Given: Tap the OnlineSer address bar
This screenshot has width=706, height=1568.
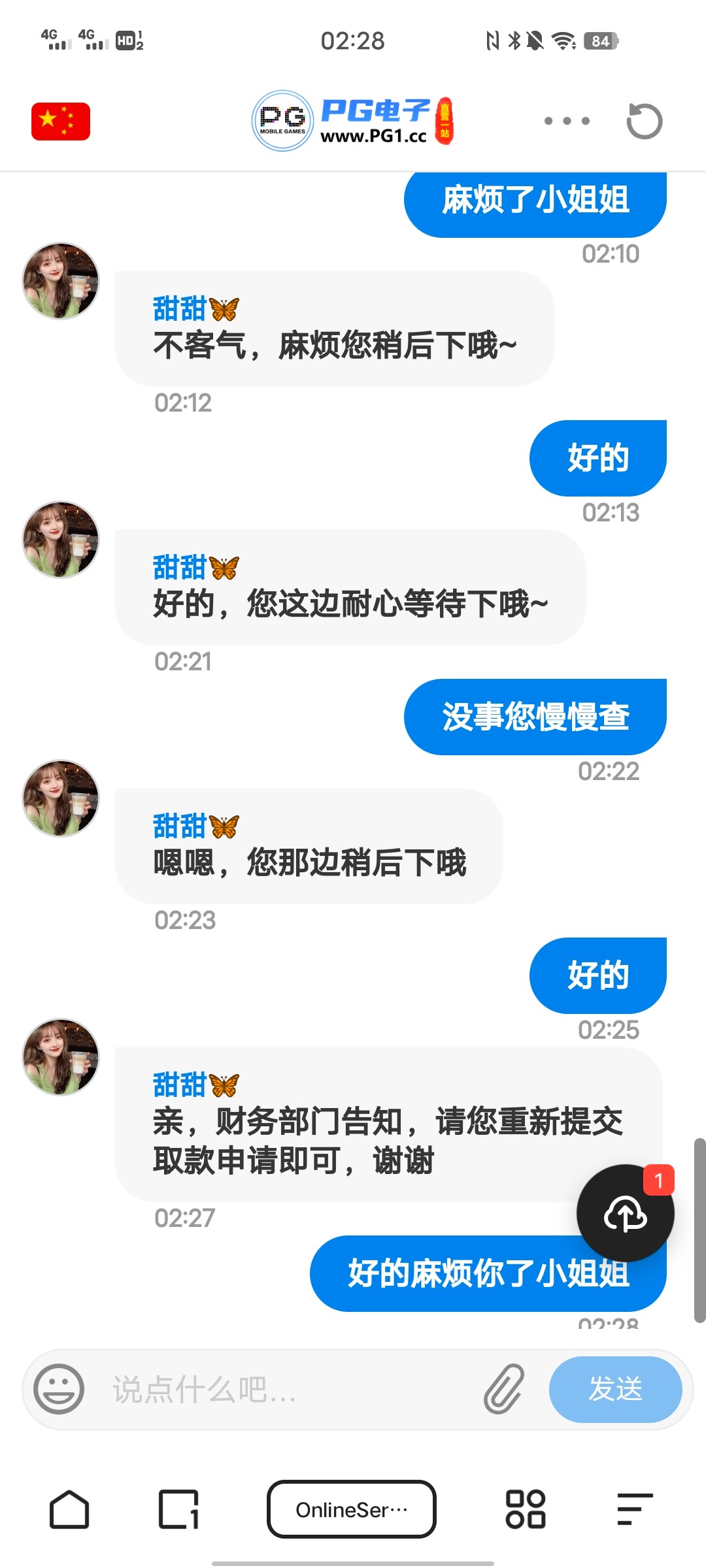Looking at the screenshot, I should click(352, 1510).
